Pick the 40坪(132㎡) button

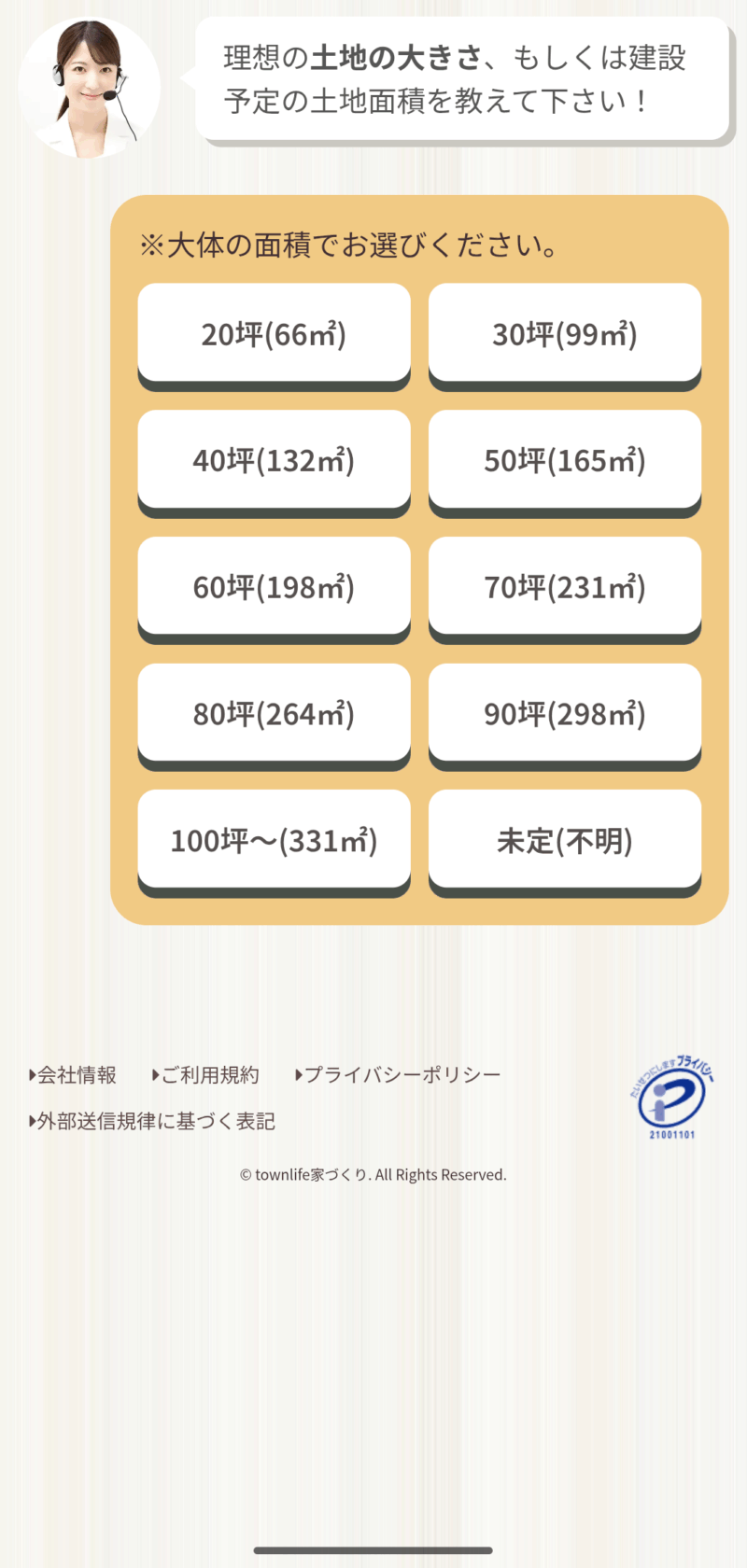coord(274,461)
